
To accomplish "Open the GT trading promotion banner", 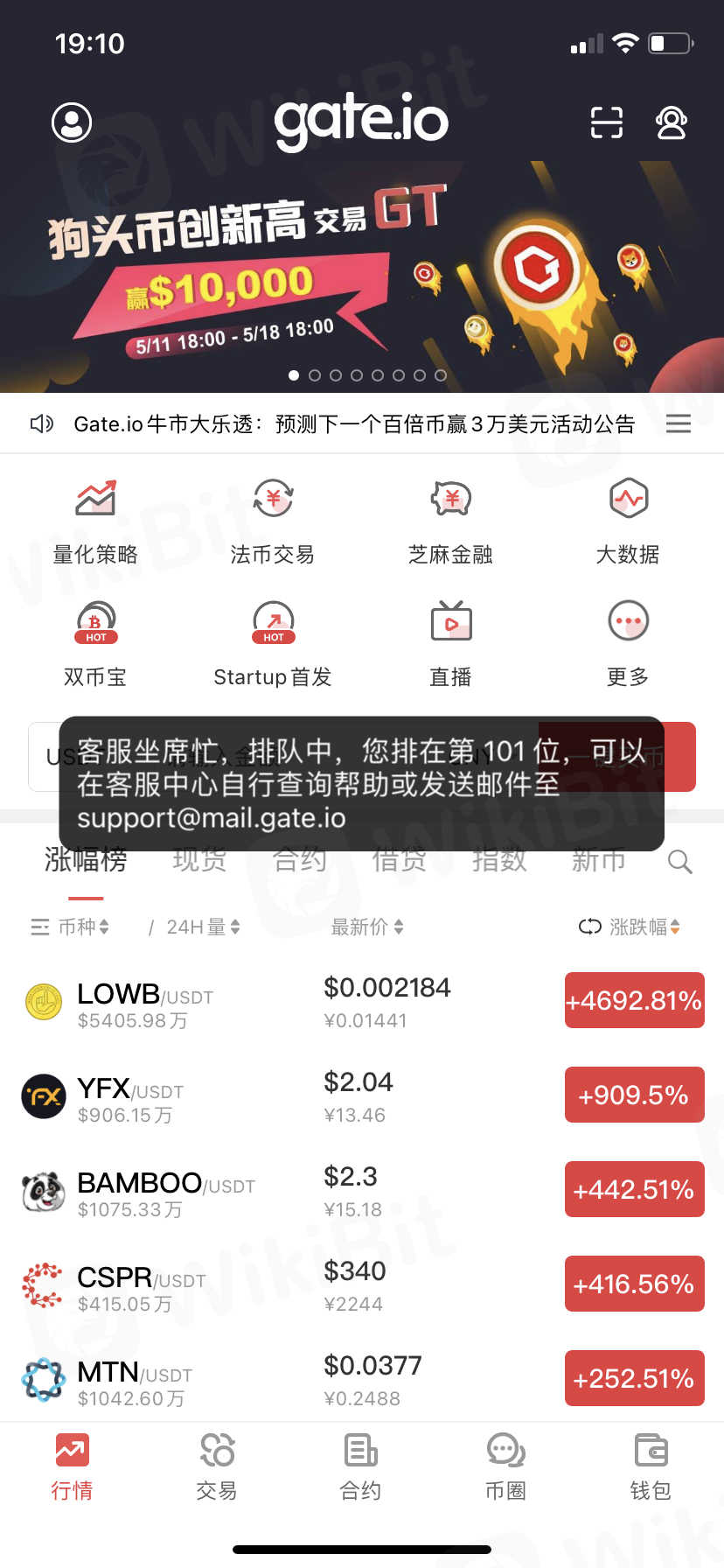I will pos(362,271).
